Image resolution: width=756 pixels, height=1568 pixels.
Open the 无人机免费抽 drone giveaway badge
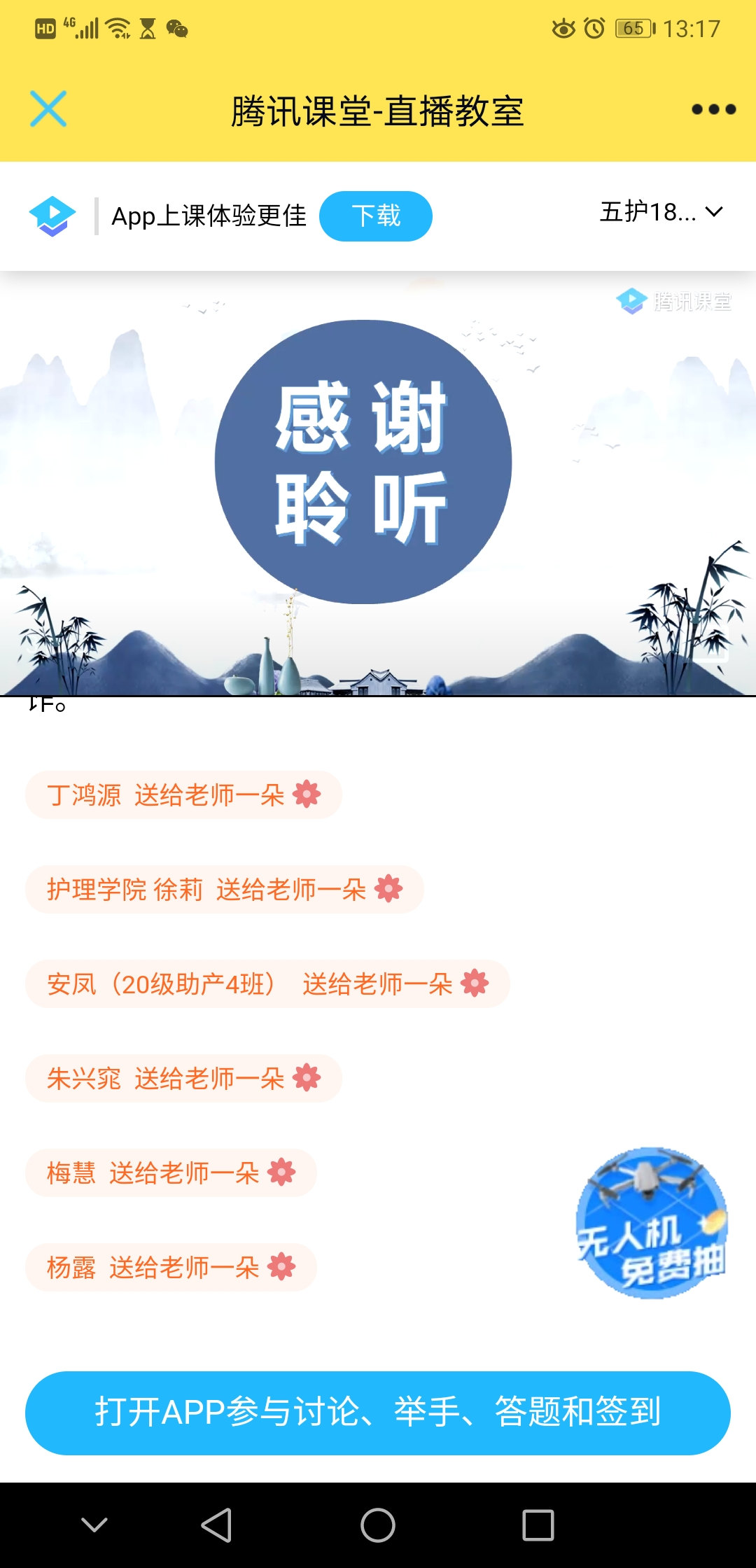click(652, 1223)
